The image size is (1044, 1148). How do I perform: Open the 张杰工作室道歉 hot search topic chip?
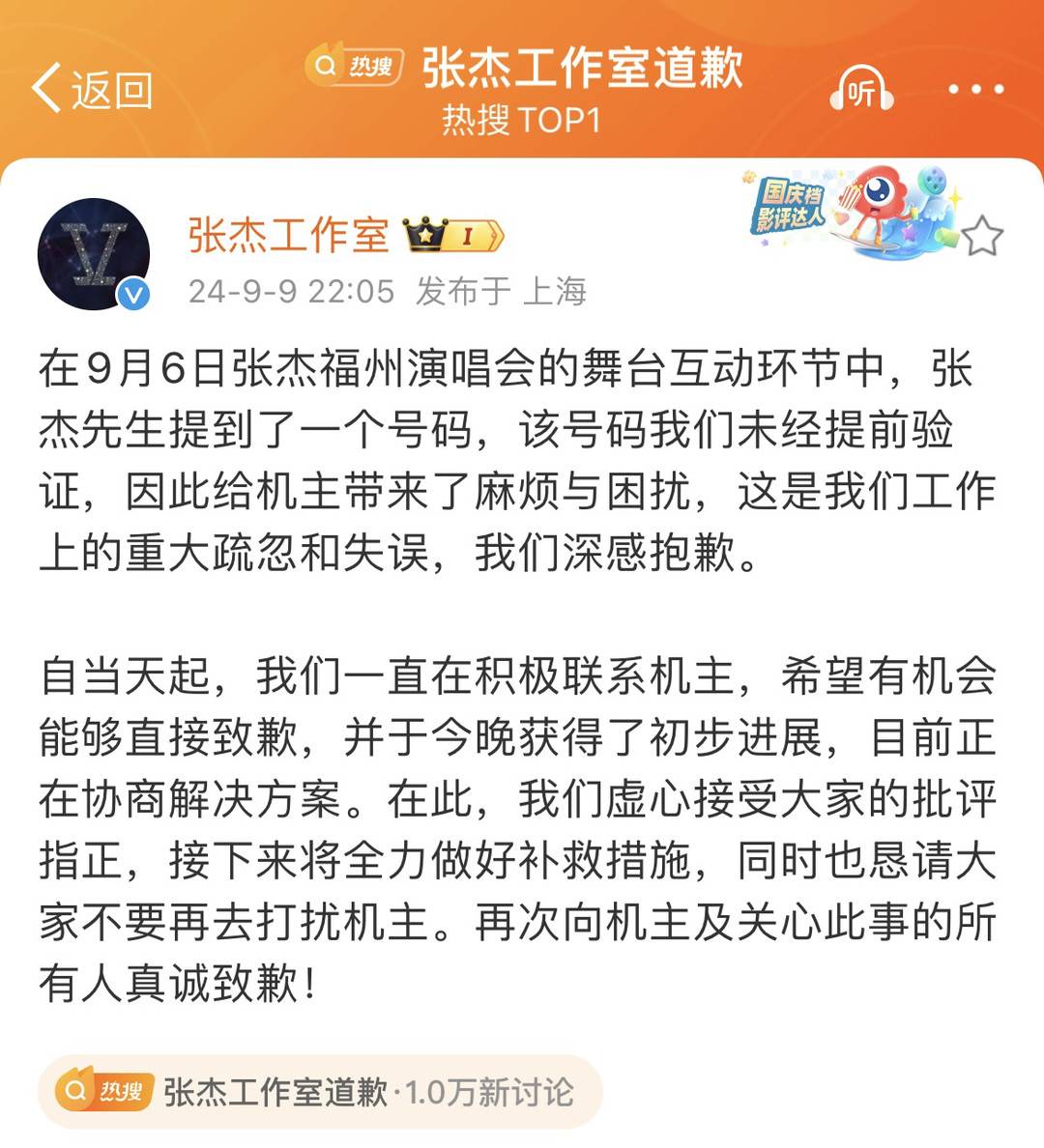[x=319, y=1092]
